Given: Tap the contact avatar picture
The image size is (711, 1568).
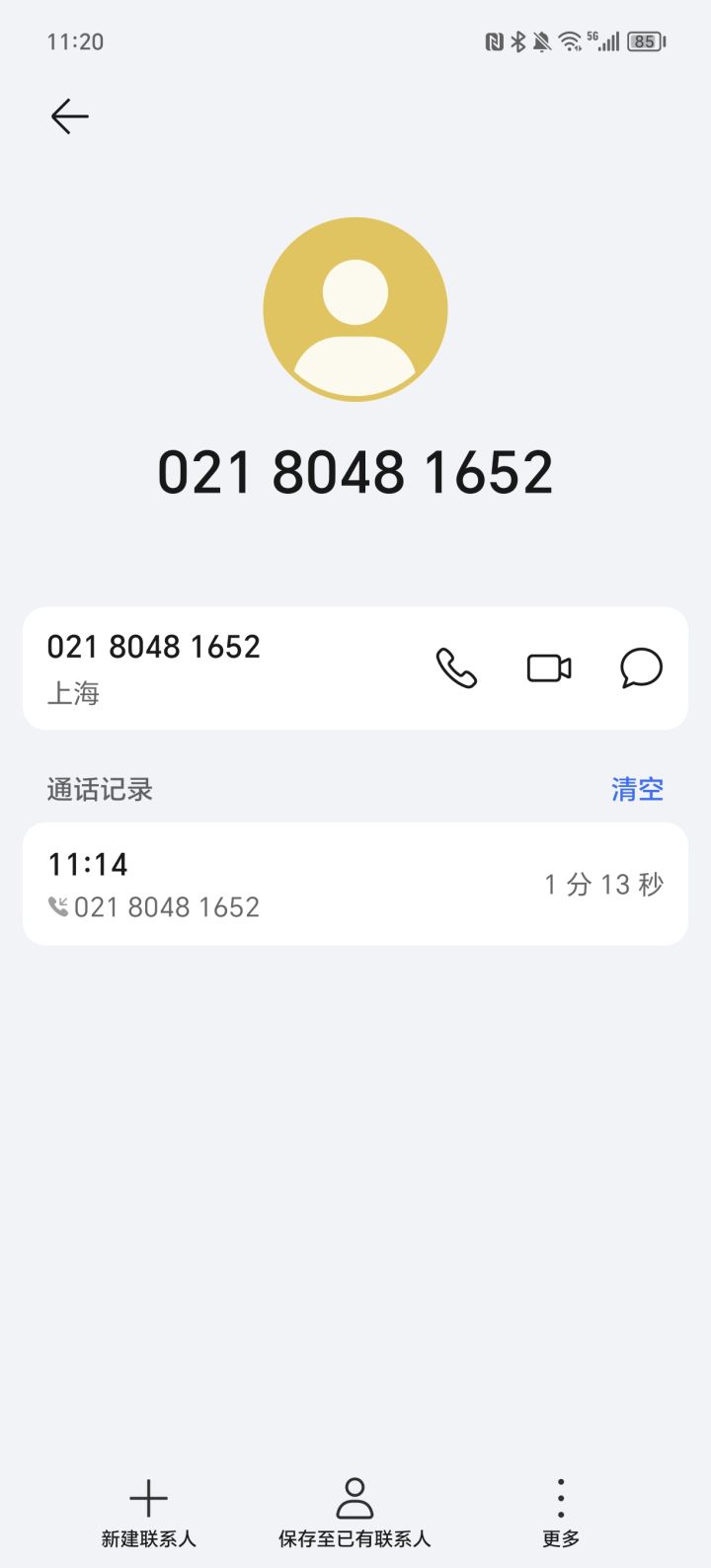Looking at the screenshot, I should (x=355, y=309).
